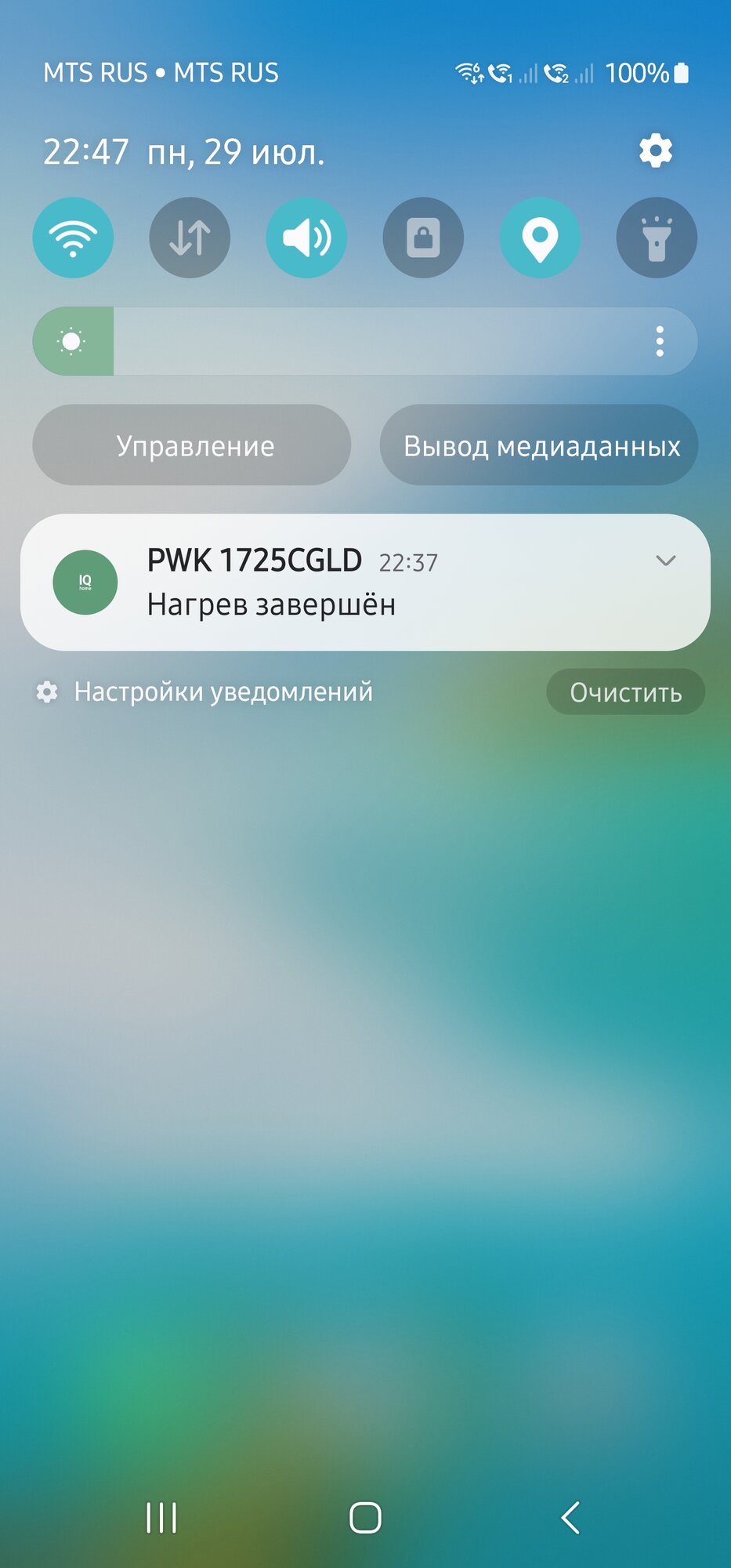This screenshot has width=731, height=1568.
Task: Turn on the flashlight
Action: (657, 238)
